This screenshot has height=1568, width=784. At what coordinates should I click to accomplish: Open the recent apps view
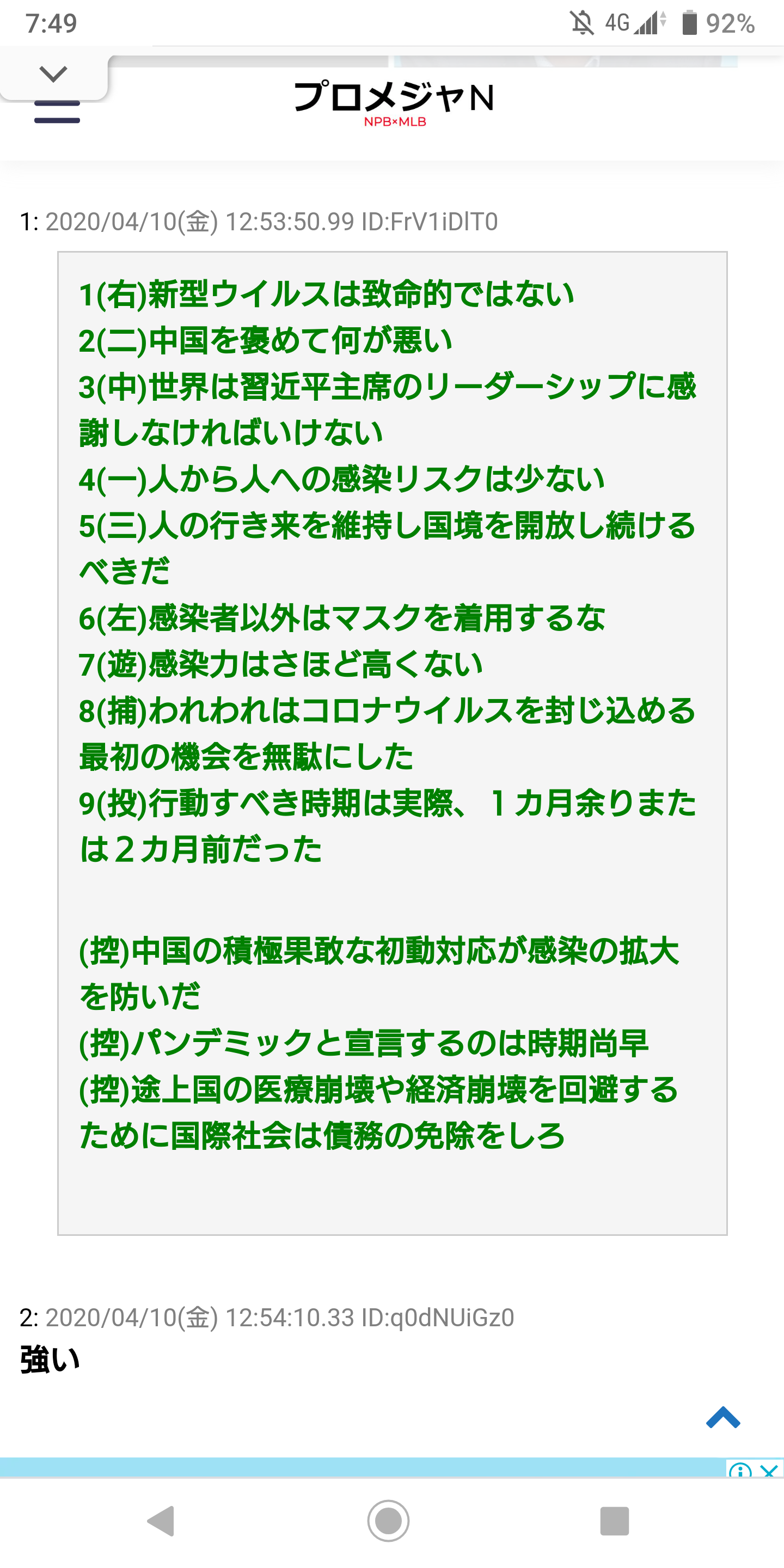pos(614,1521)
